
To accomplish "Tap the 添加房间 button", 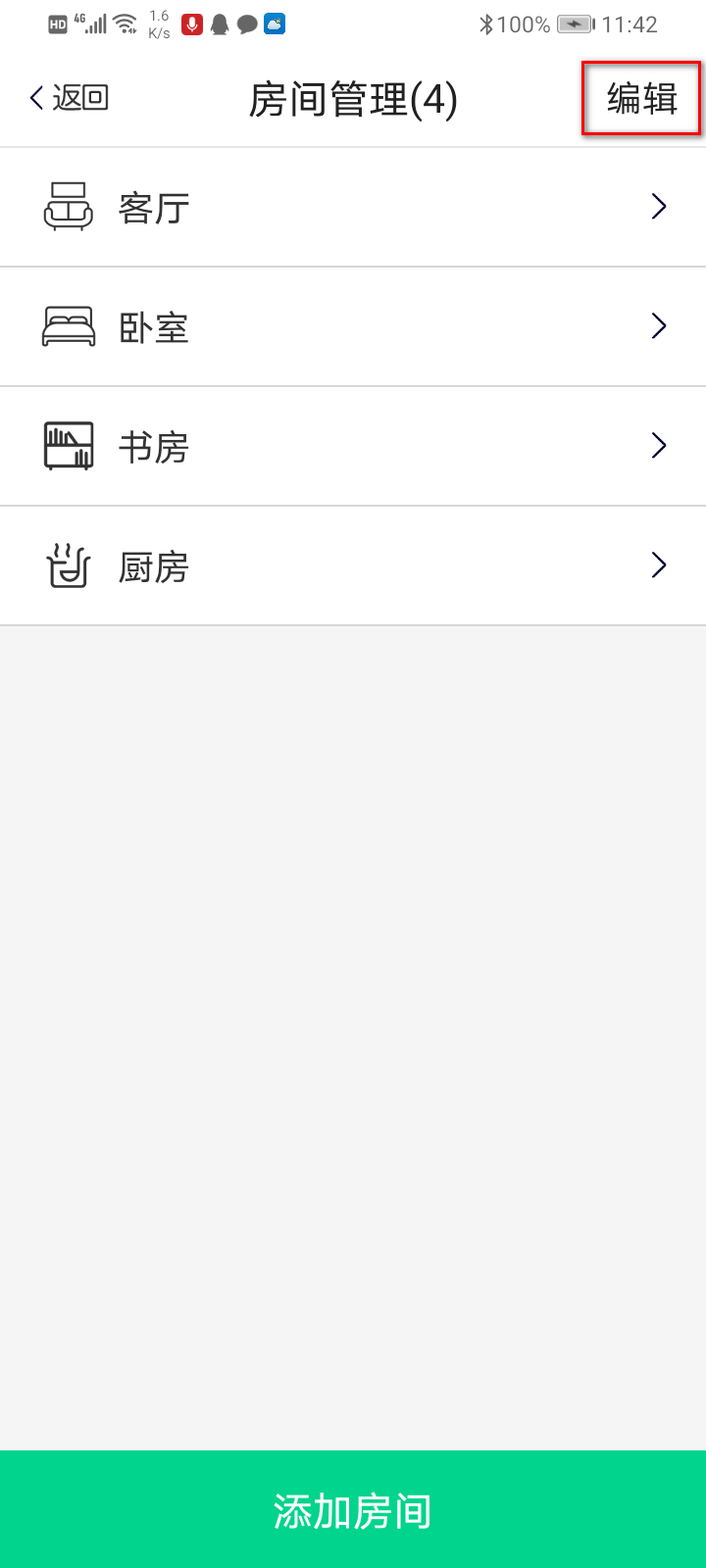I will (353, 1510).
